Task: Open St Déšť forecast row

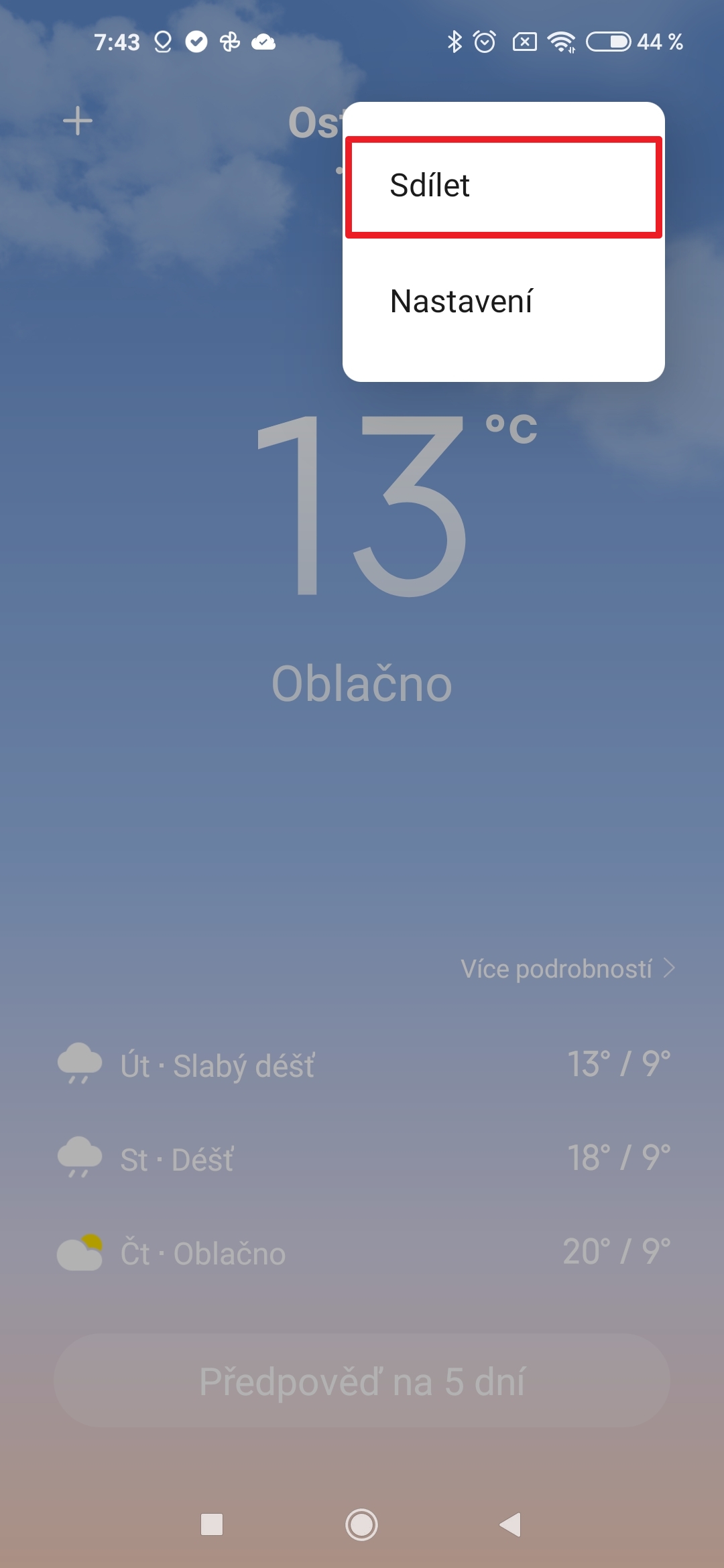Action: pos(362,1159)
